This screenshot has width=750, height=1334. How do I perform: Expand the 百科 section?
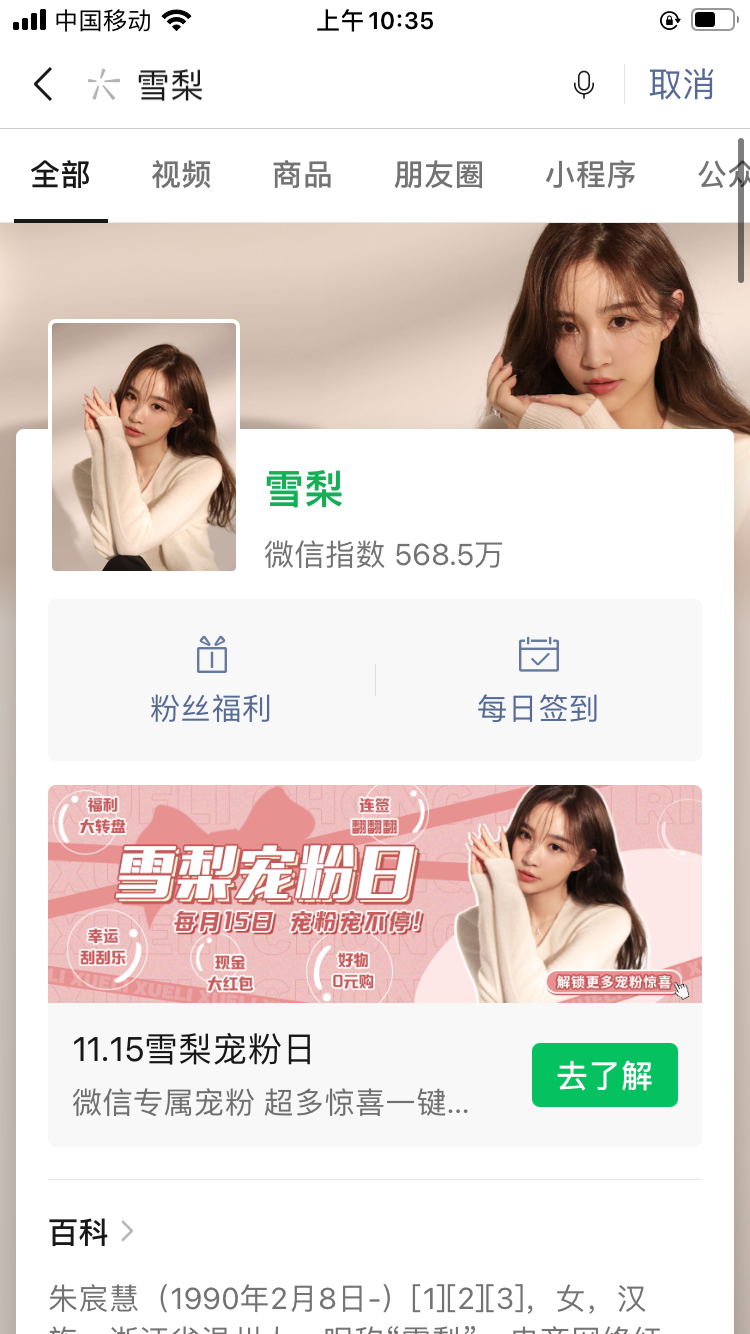point(92,1232)
